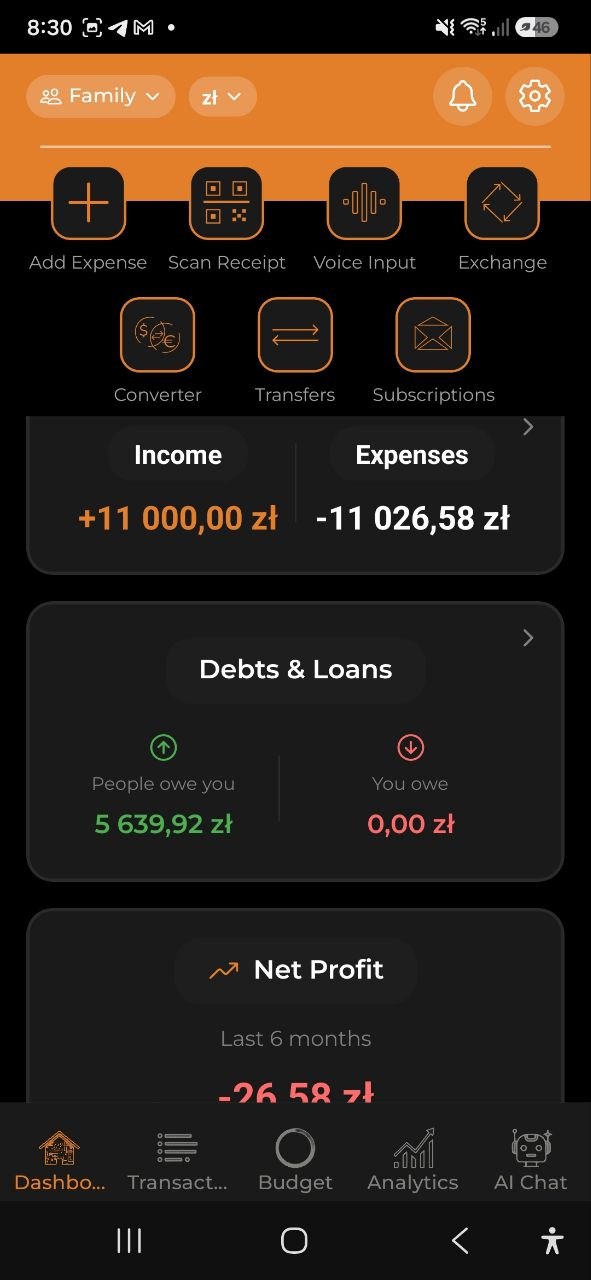The height and width of the screenshot is (1280, 591).
Task: Open the notifications bell
Action: [x=462, y=97]
